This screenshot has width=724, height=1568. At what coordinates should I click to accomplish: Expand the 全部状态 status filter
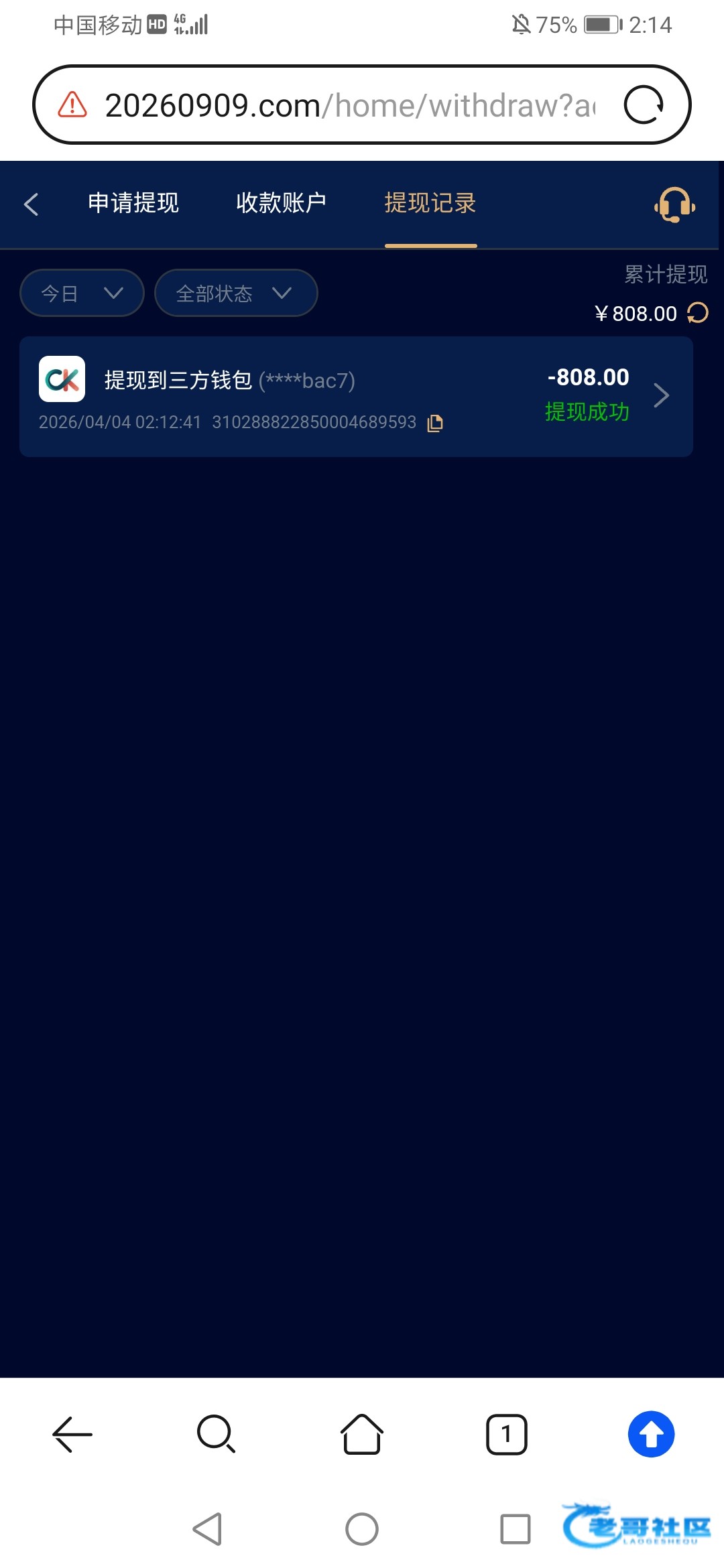[x=235, y=293]
